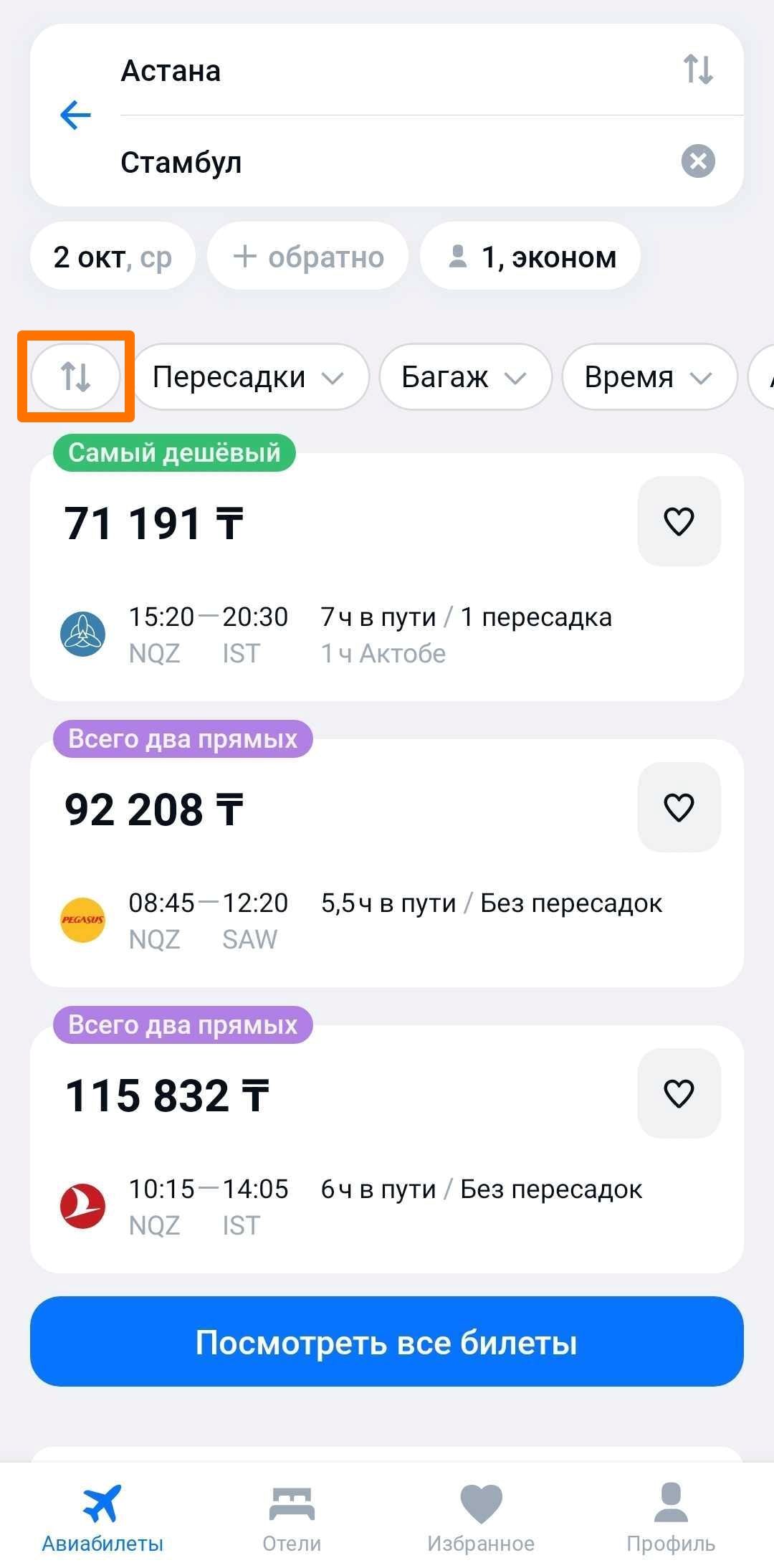The image size is (774, 1568).
Task: Expand the Багаж filter
Action: (465, 376)
